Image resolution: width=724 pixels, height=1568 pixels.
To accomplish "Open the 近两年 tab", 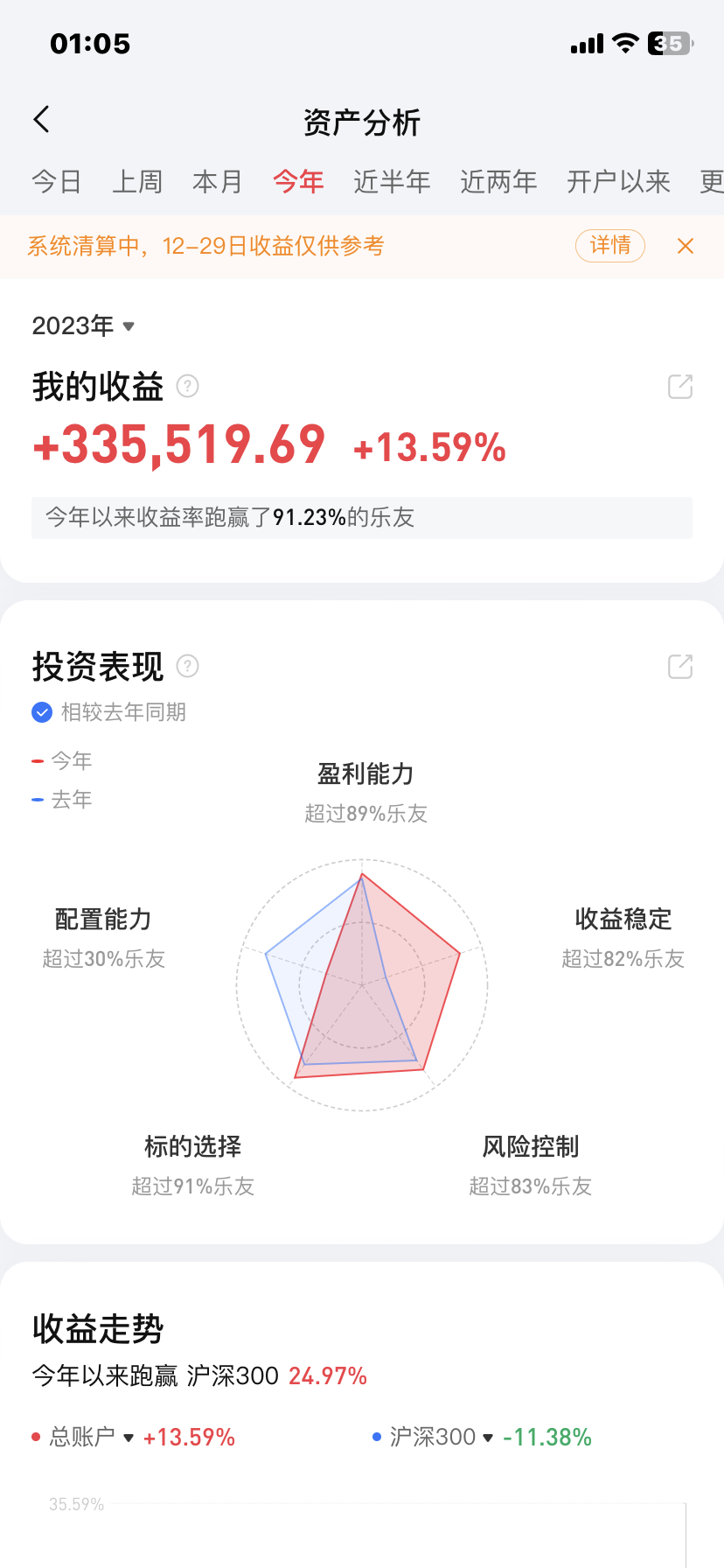I will click(x=498, y=181).
